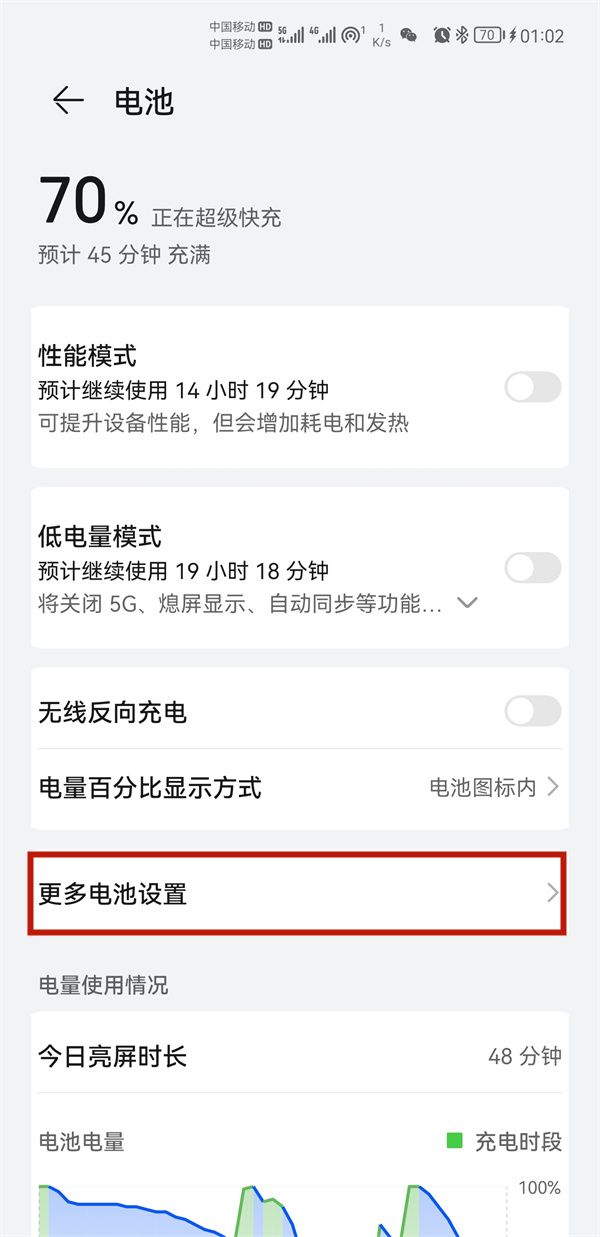Enable the 性能模式 switch

coord(532,387)
